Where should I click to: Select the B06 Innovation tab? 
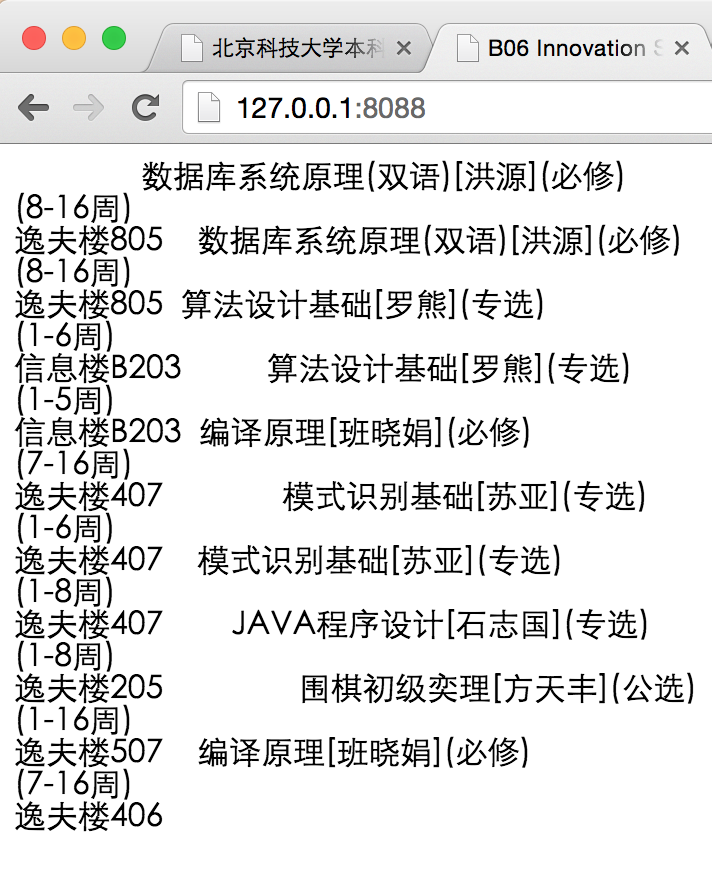565,48
